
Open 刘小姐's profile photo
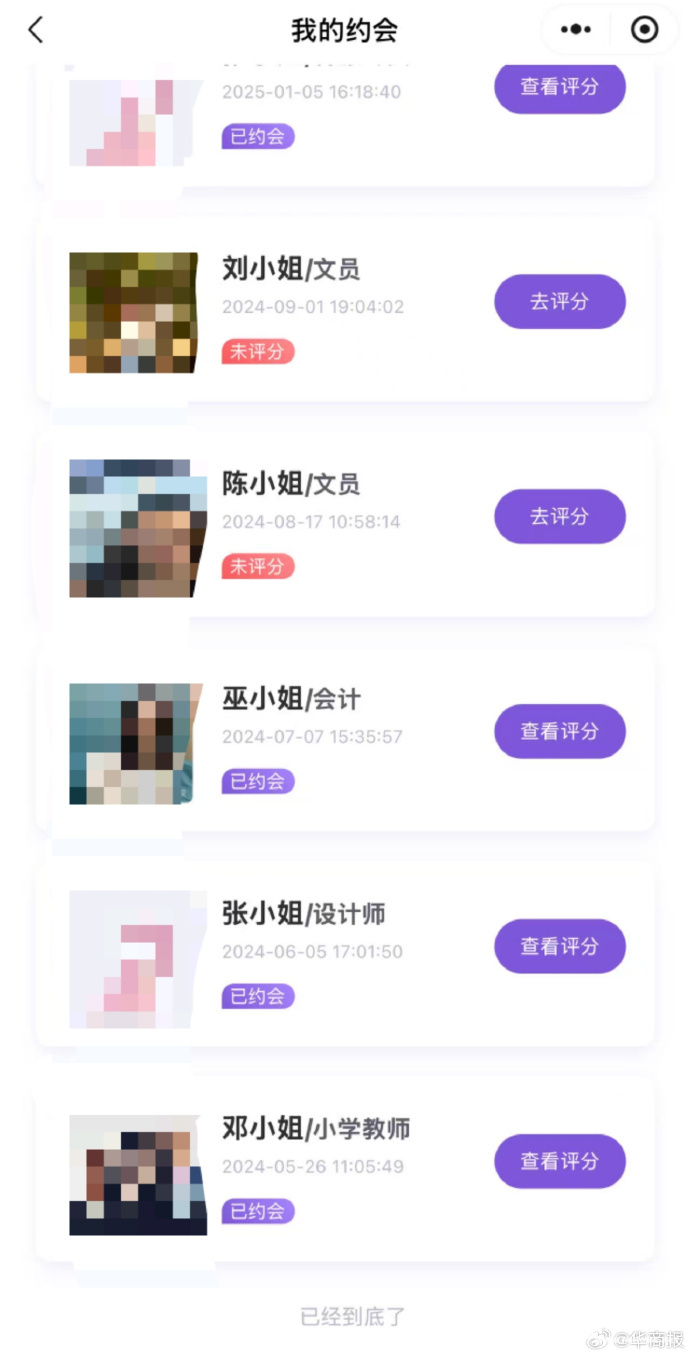tap(133, 312)
